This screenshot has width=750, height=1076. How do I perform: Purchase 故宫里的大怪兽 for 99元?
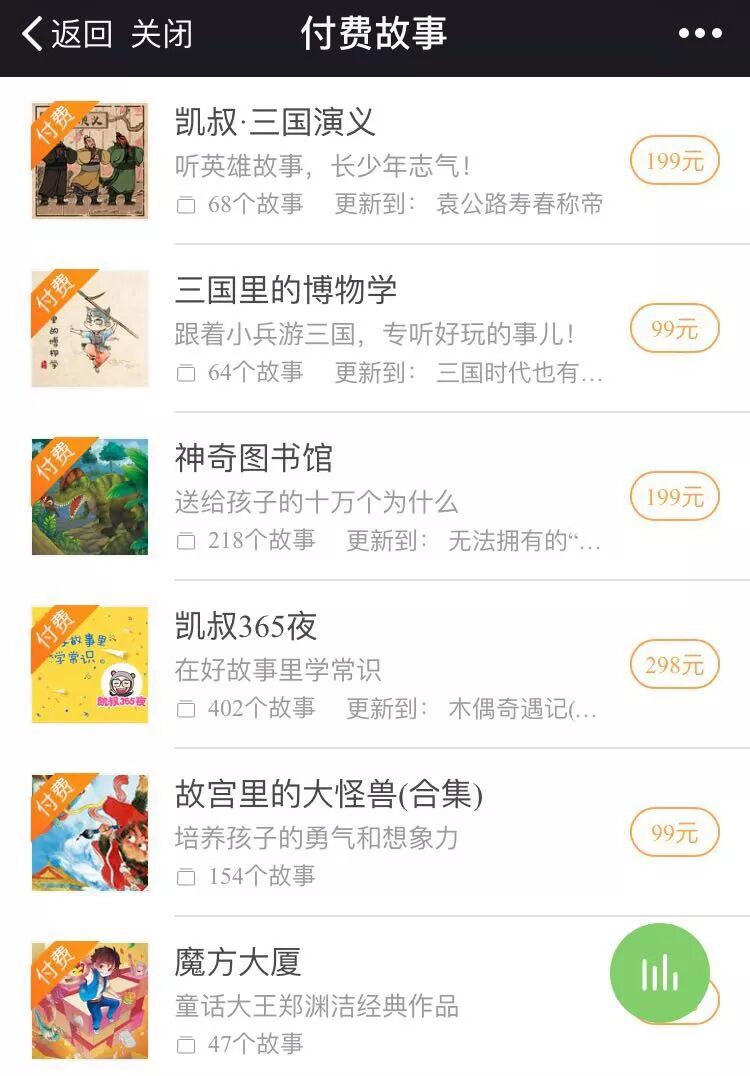(674, 833)
